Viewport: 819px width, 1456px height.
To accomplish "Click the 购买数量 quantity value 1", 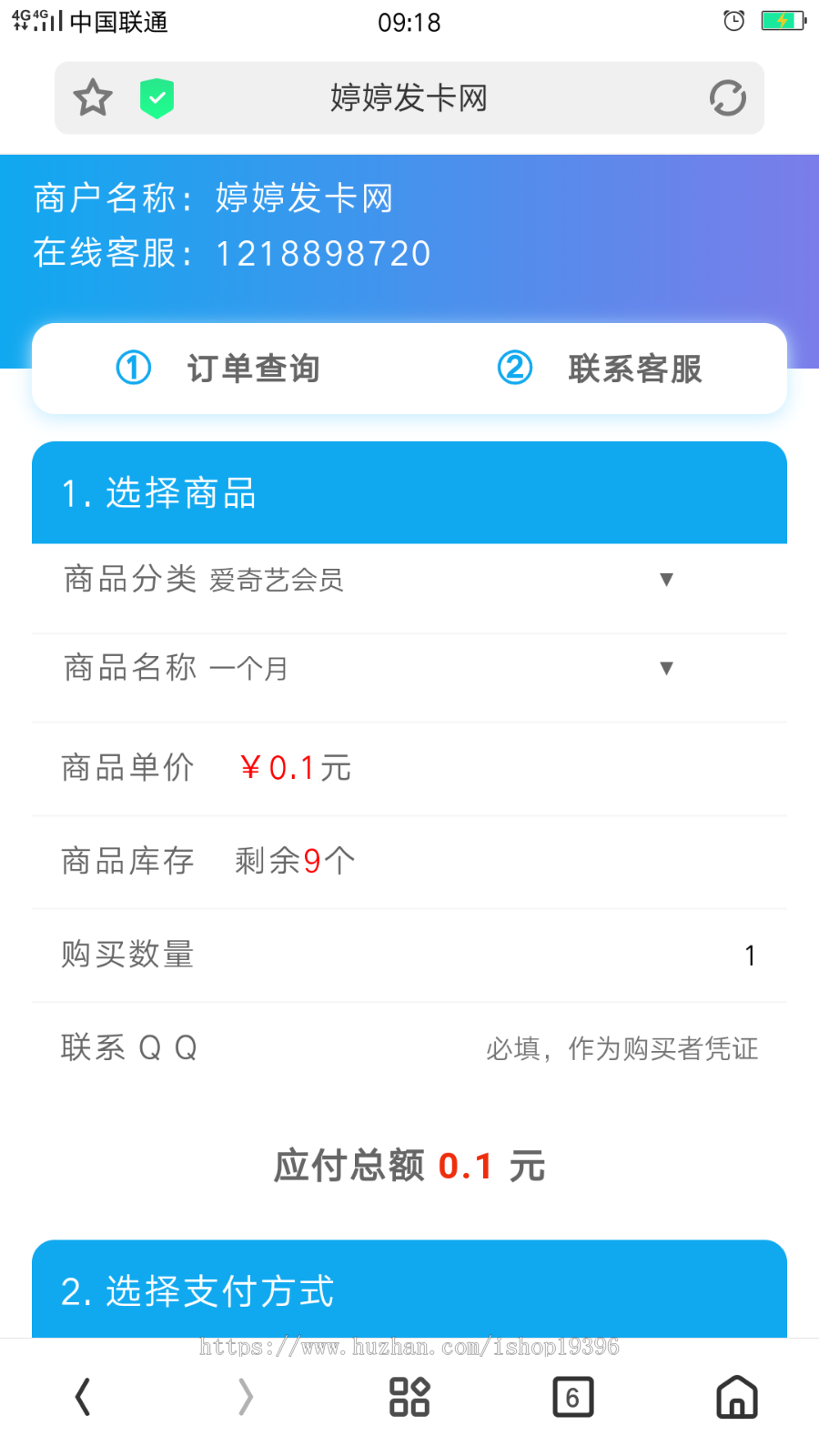I will 749,955.
